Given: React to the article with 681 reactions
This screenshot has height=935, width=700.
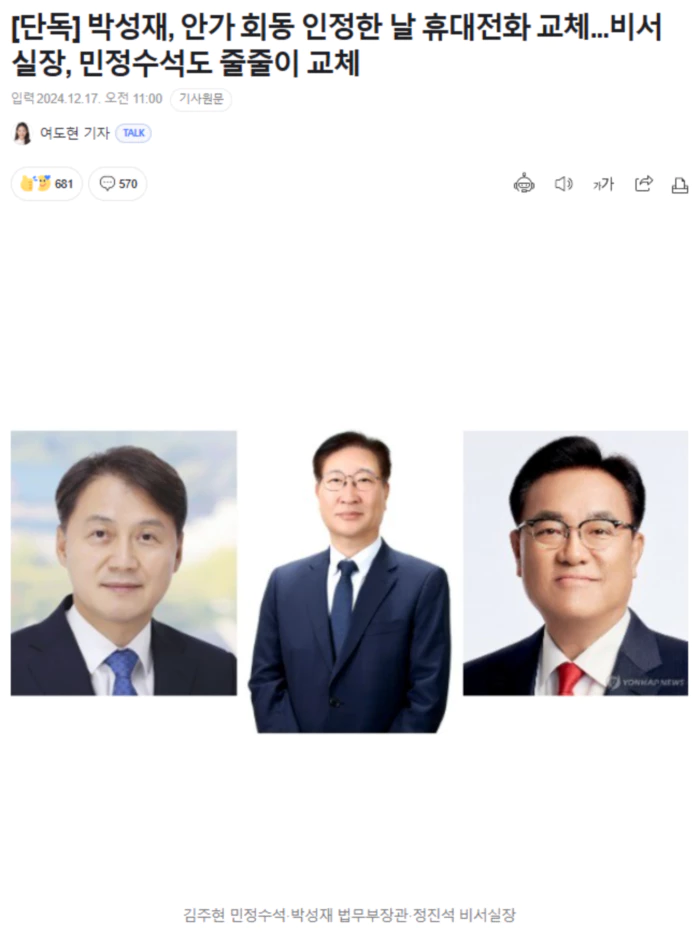Looking at the screenshot, I should coord(47,184).
